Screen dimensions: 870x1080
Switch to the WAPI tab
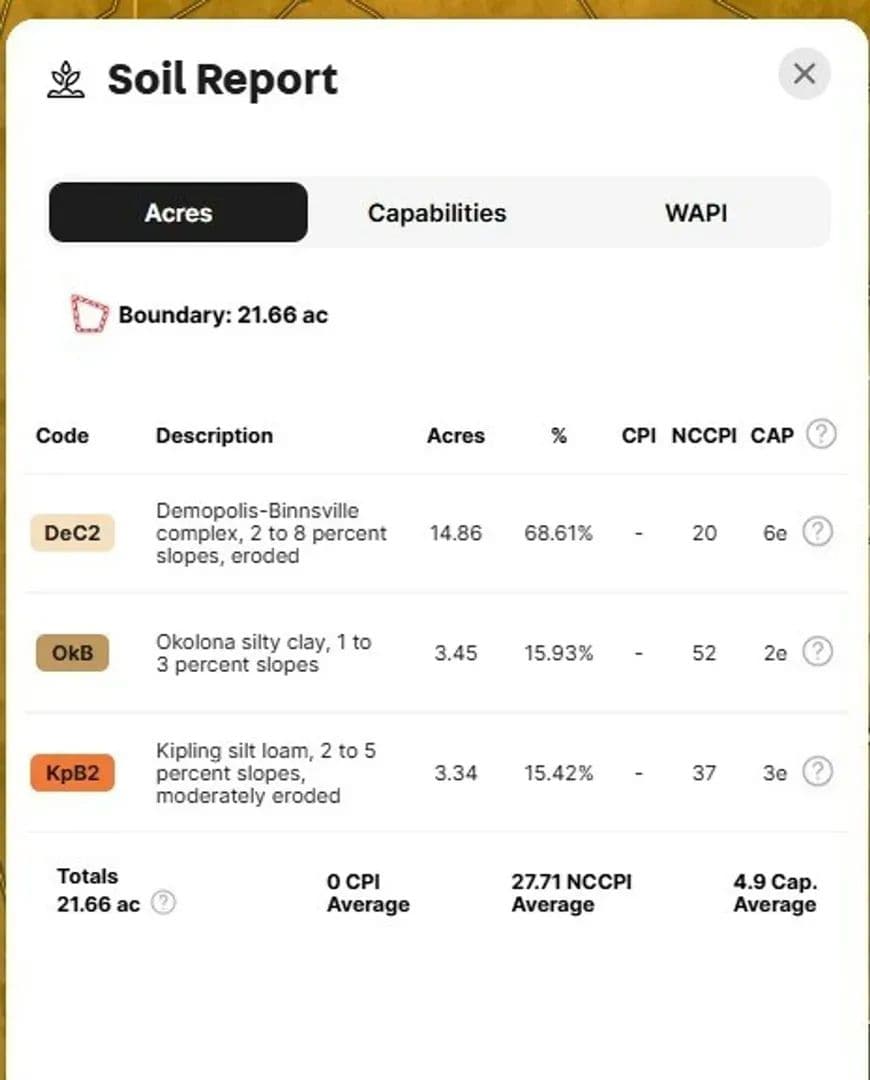pos(696,213)
